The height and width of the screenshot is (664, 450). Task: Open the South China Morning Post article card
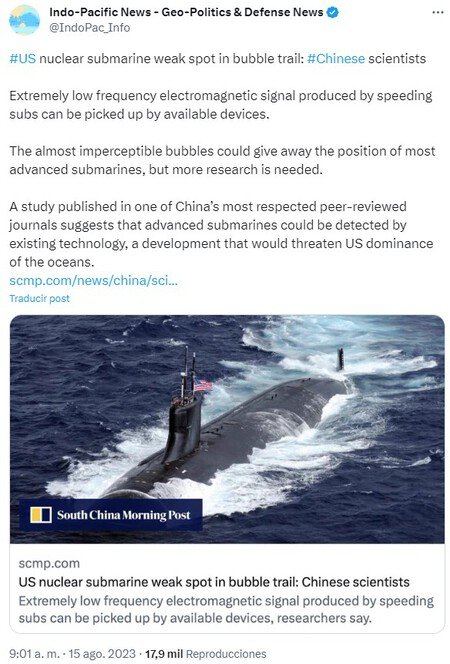(227, 474)
